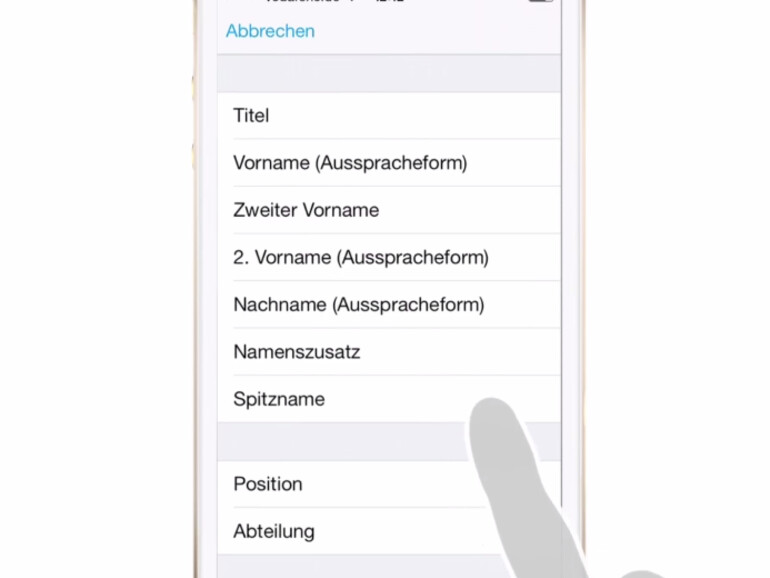Add the Zweiter Vorname field
770x578 pixels.
(306, 210)
